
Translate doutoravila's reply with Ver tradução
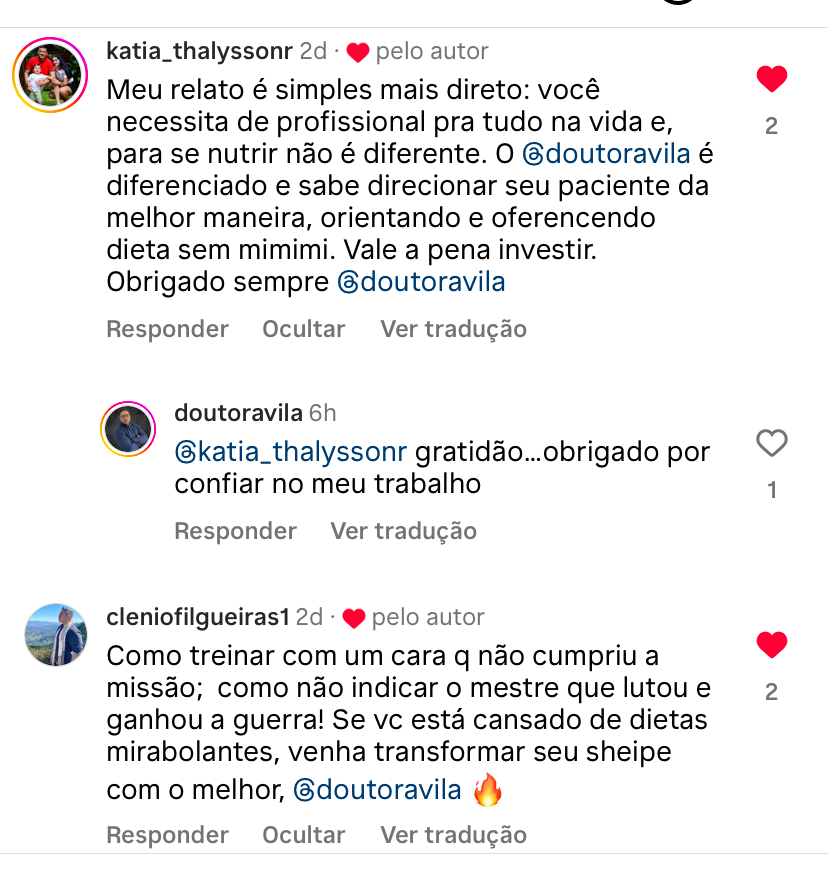tap(403, 531)
